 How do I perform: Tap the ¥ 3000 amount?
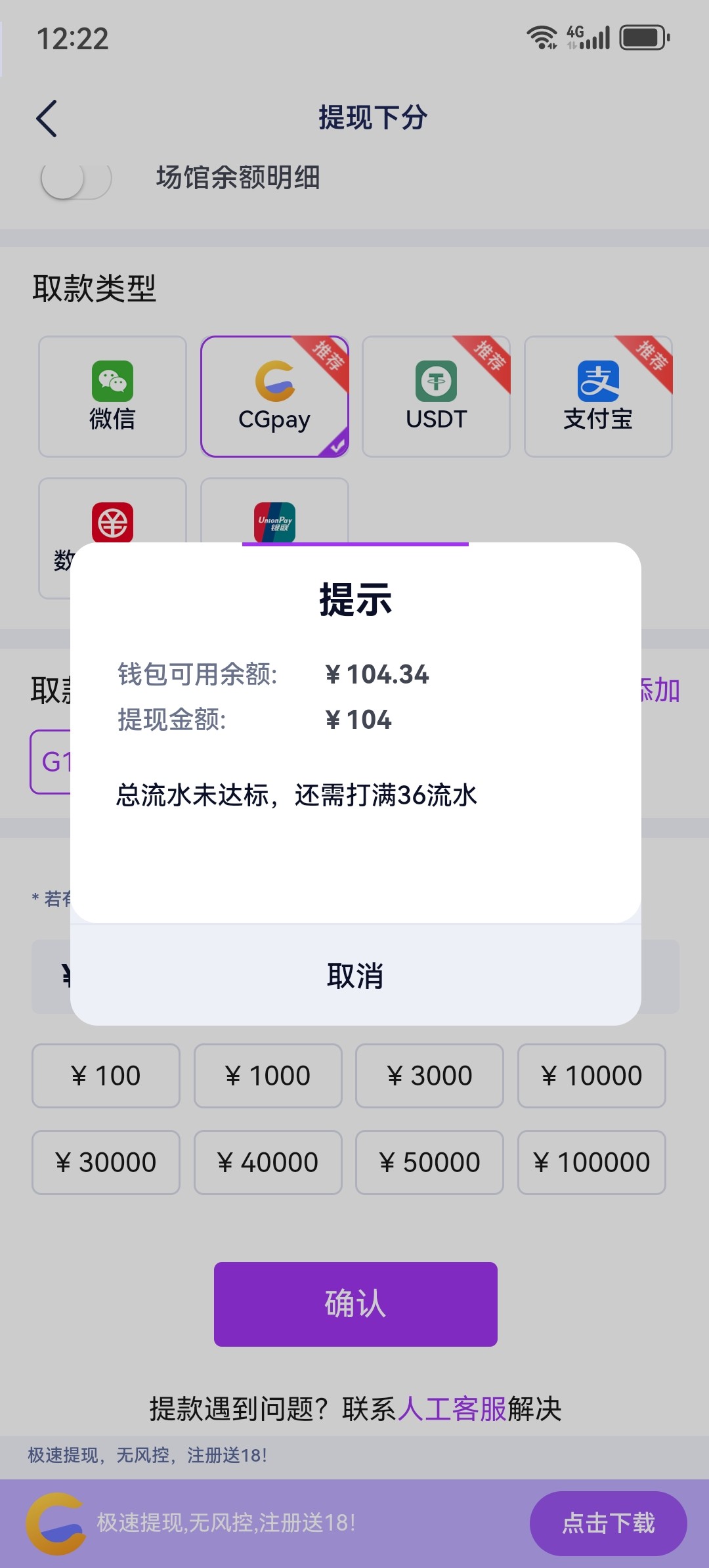(429, 1076)
